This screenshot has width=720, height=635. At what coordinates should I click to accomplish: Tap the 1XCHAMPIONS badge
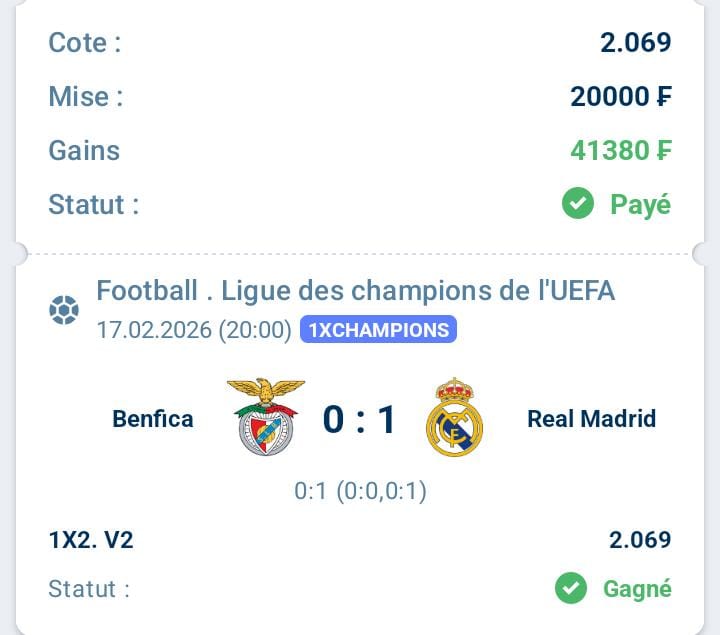click(x=378, y=330)
